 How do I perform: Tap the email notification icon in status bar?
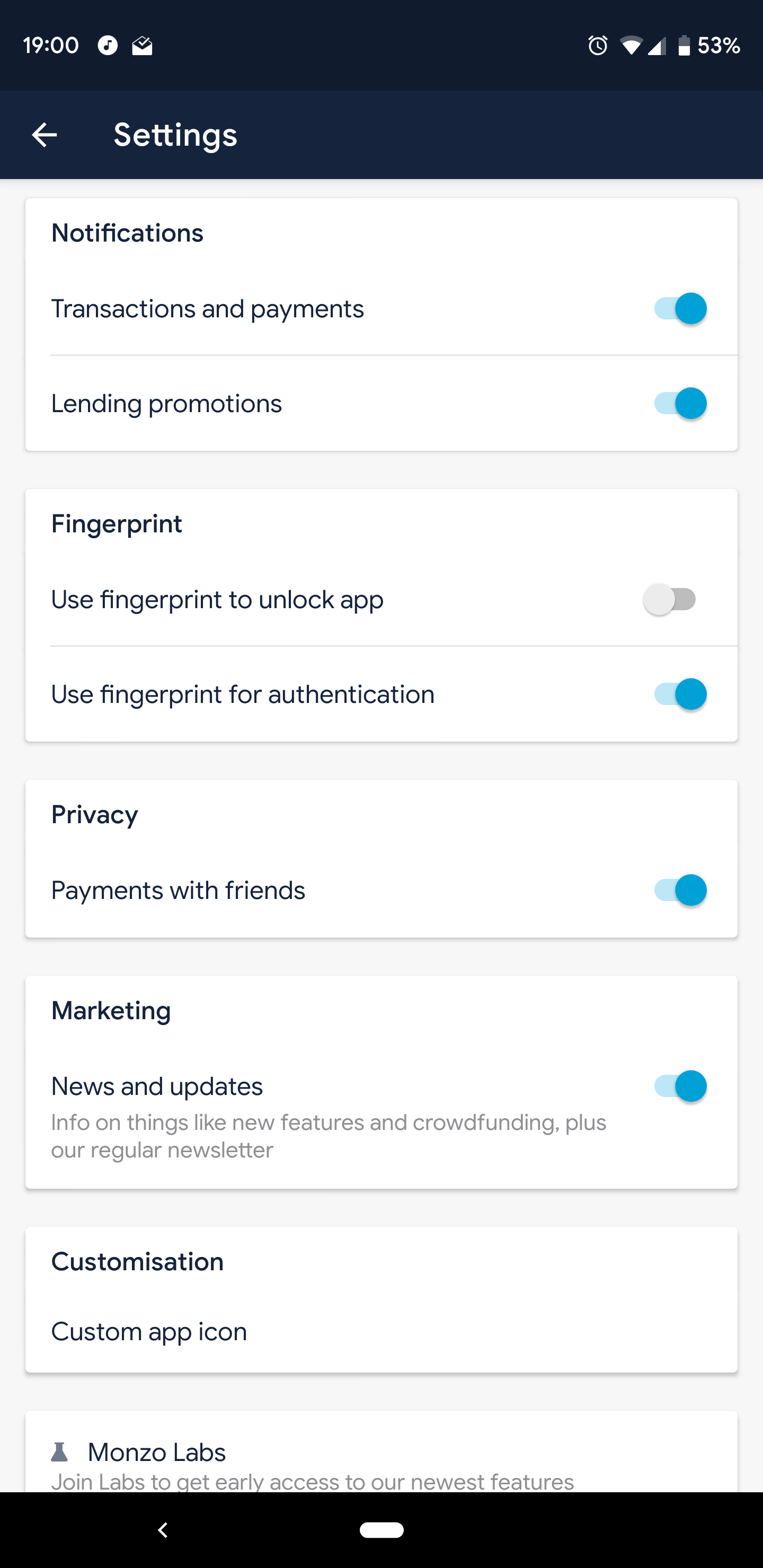tap(141, 45)
